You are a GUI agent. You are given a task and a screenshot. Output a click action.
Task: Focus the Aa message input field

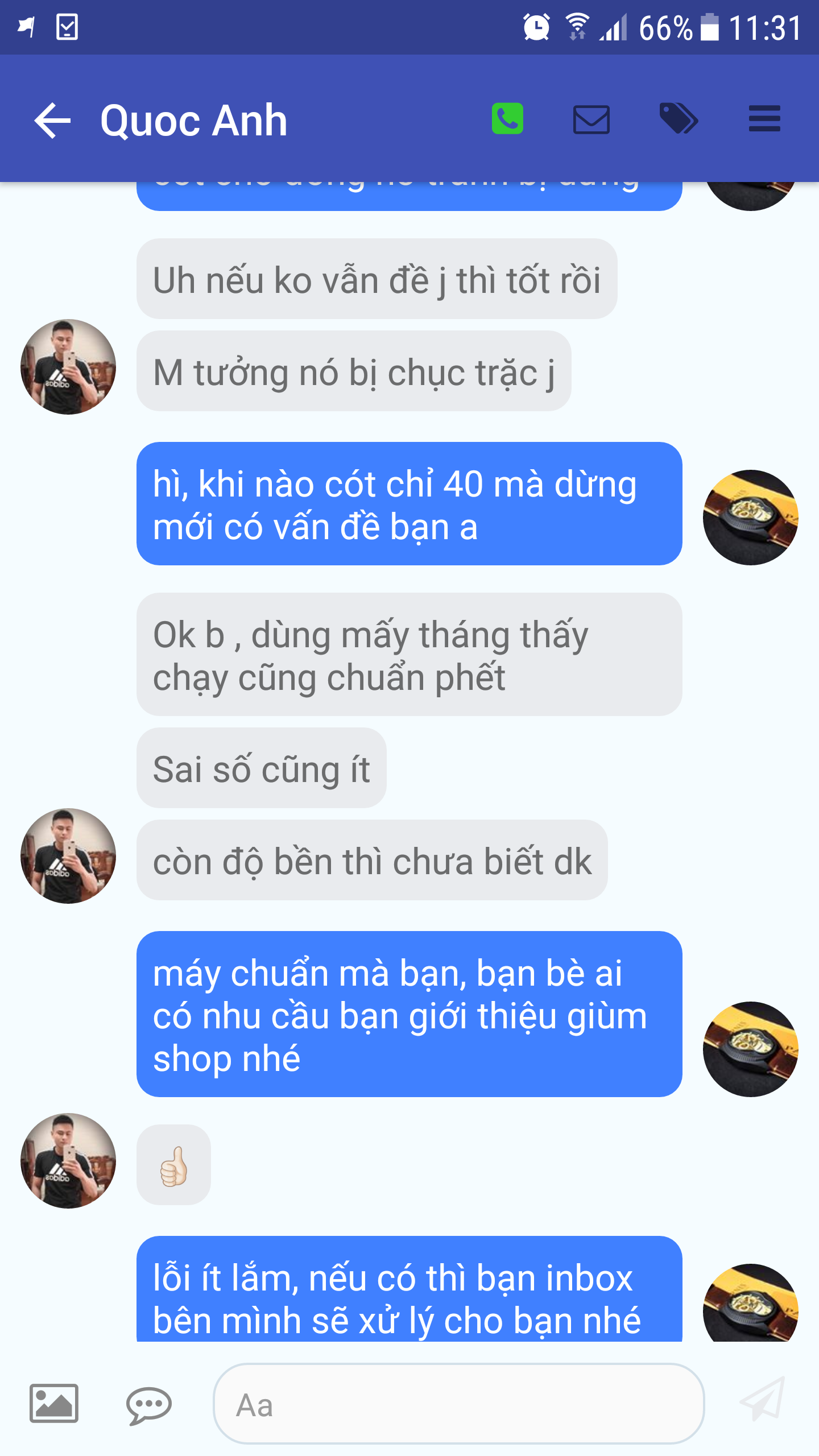tap(458, 1404)
